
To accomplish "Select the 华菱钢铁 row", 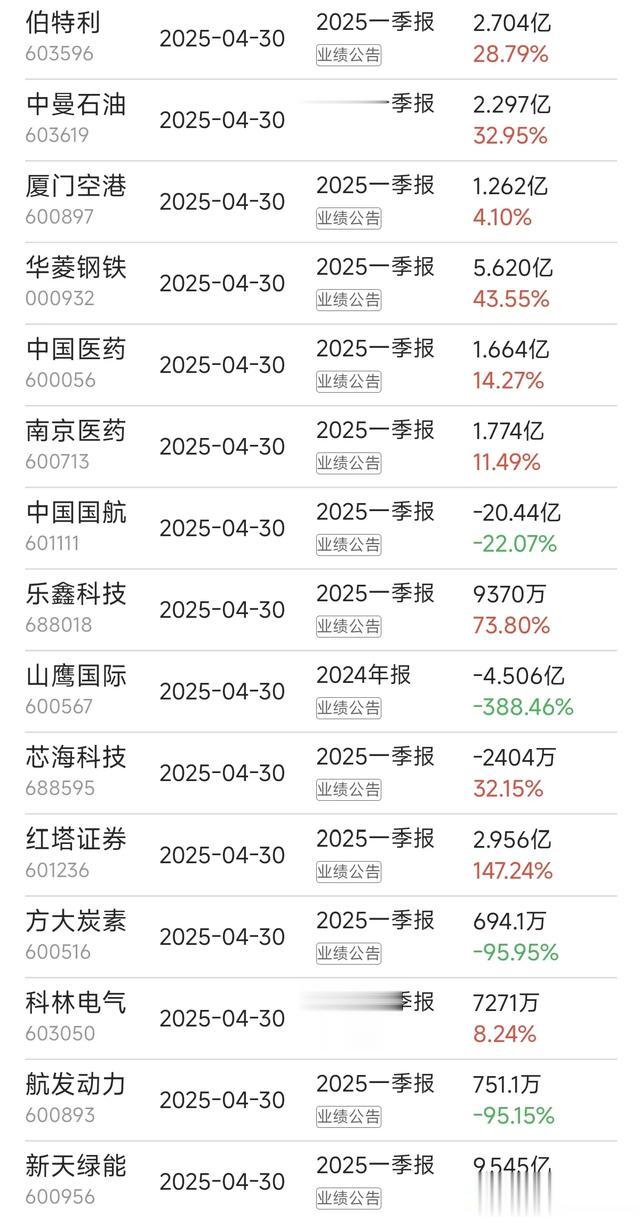I will tap(320, 283).
